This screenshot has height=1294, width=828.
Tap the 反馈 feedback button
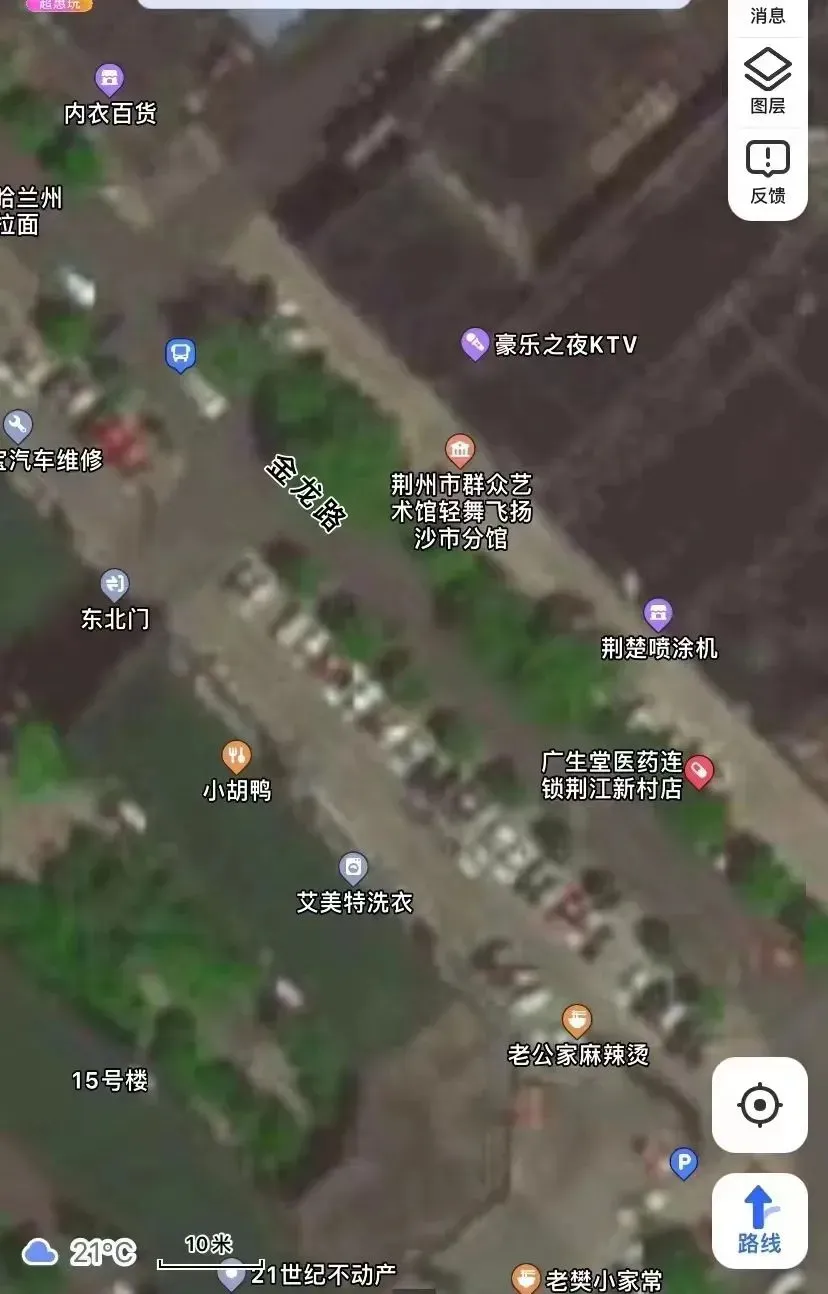coord(767,172)
